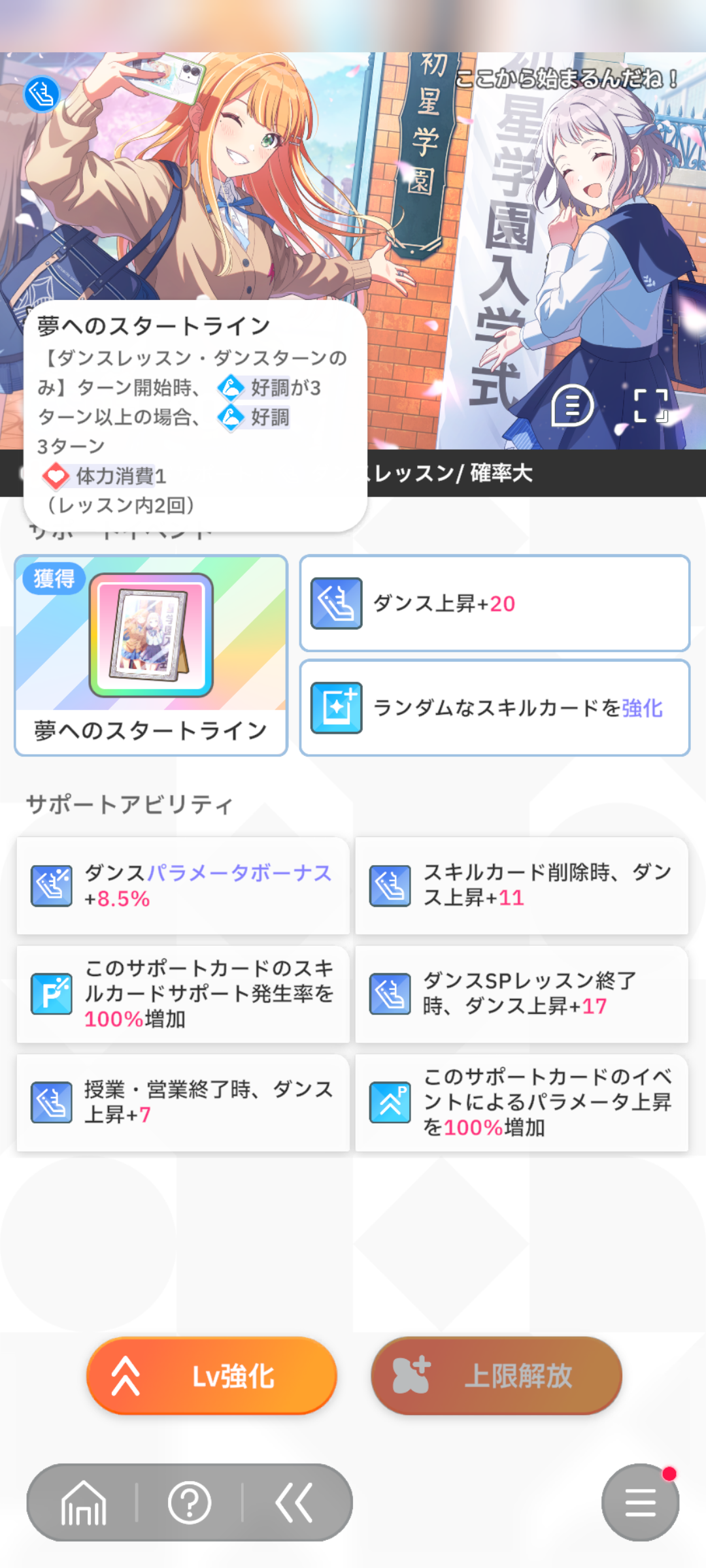Screen dimensions: 706x1568
Task: Select the ダンス上昇+20 event reward
Action: coord(495,603)
